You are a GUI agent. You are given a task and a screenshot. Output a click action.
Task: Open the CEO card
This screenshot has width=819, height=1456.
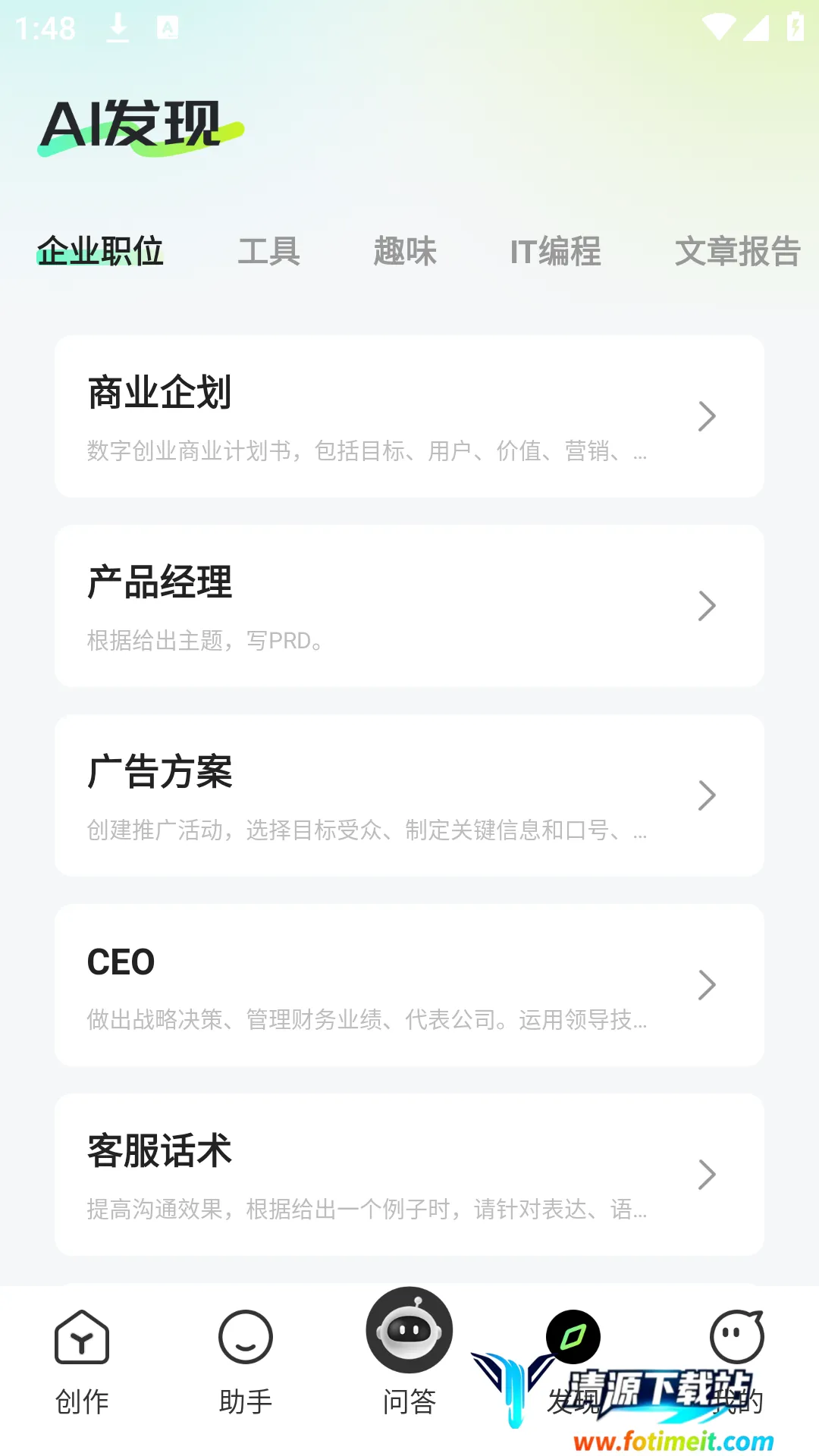[409, 985]
